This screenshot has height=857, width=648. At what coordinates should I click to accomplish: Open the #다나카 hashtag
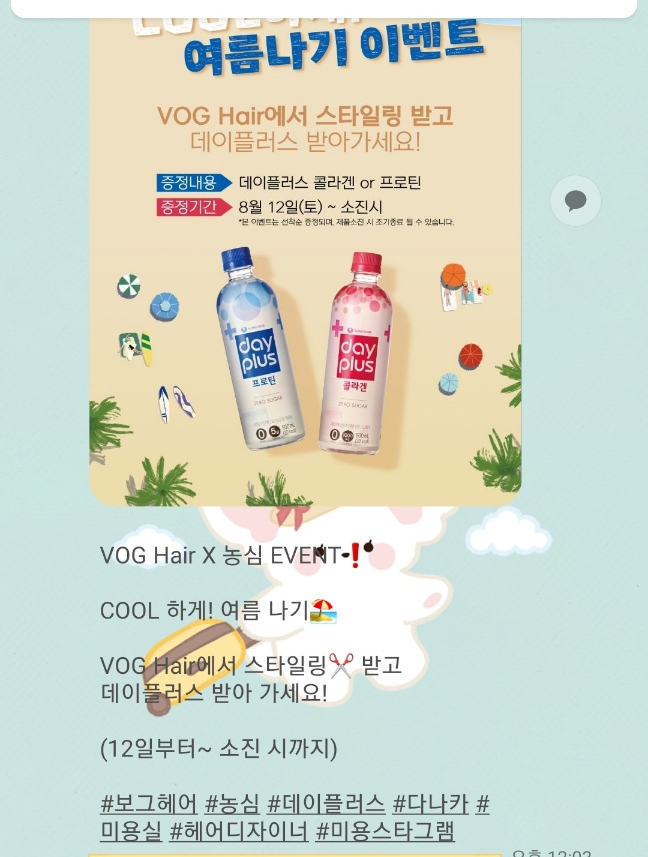tap(430, 803)
